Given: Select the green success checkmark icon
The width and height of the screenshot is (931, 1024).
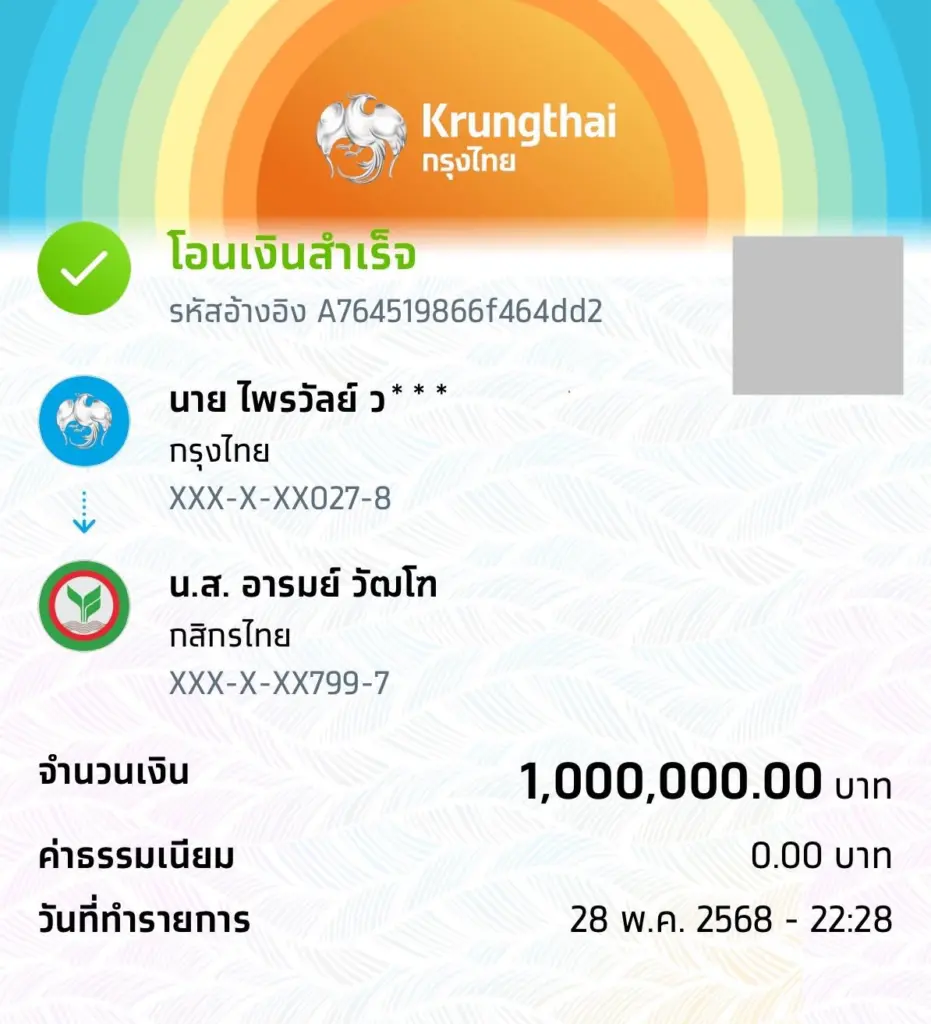Looking at the screenshot, I should click(x=85, y=267).
